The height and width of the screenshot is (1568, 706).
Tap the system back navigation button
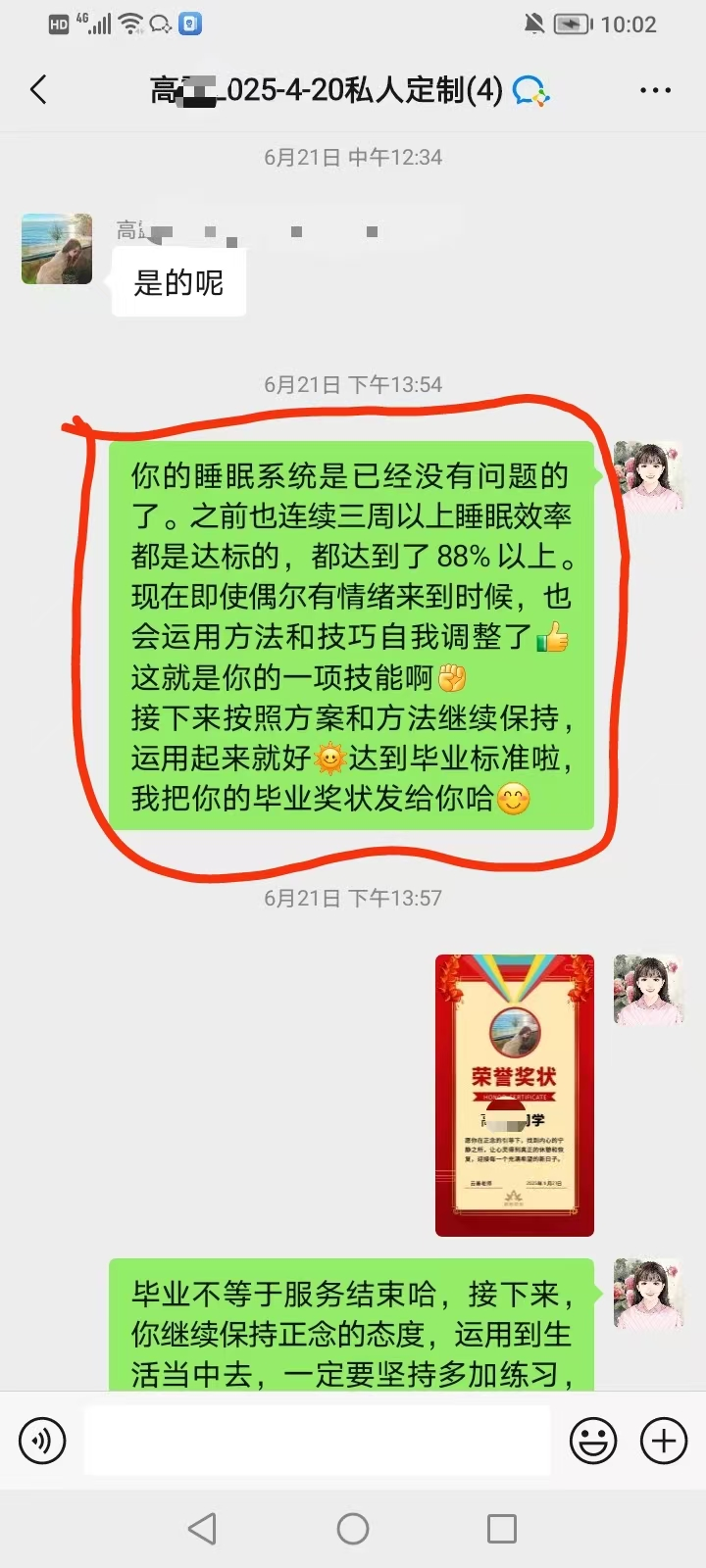coord(202,1529)
